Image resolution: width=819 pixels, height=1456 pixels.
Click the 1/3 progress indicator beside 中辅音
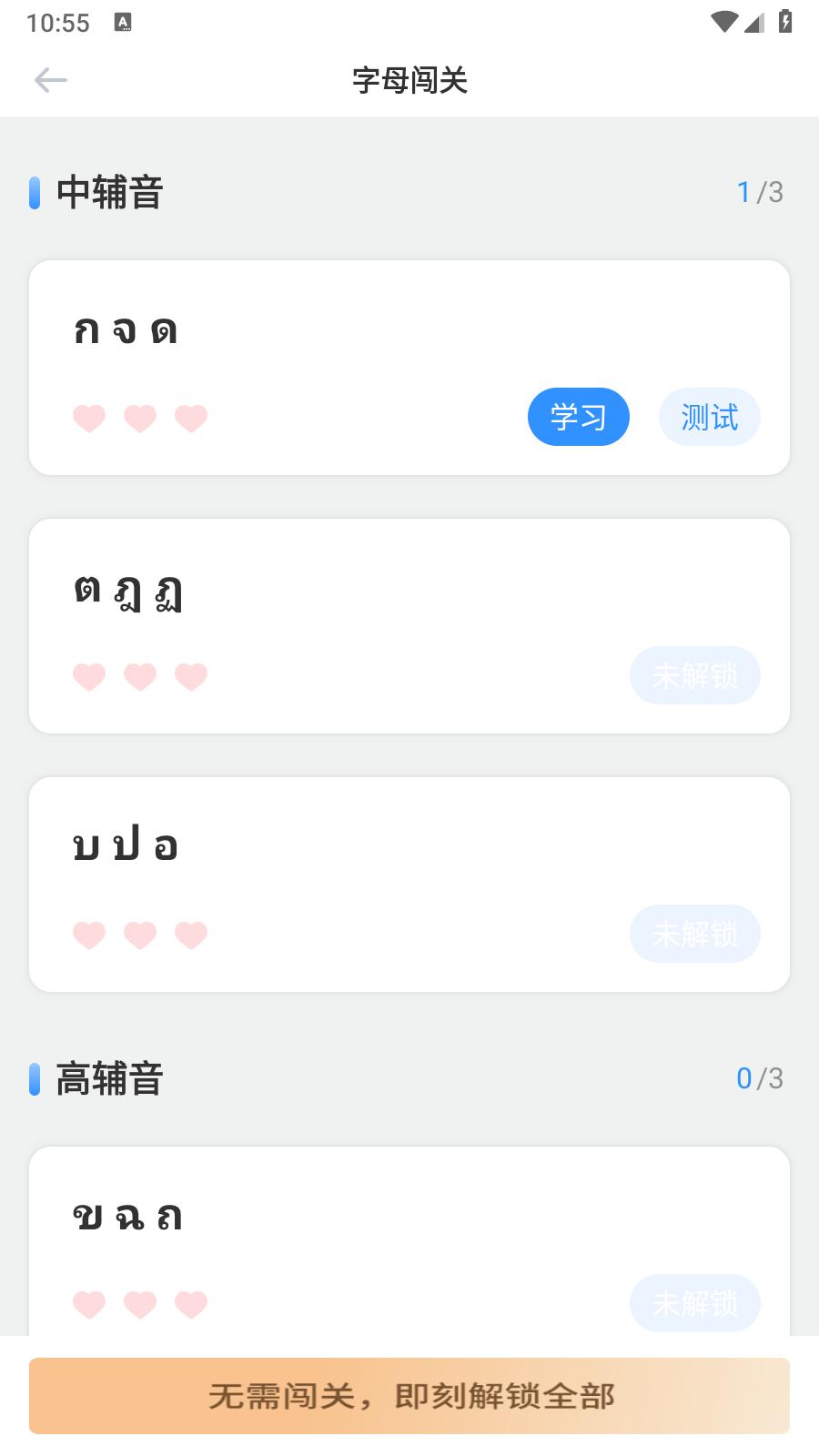[761, 192]
